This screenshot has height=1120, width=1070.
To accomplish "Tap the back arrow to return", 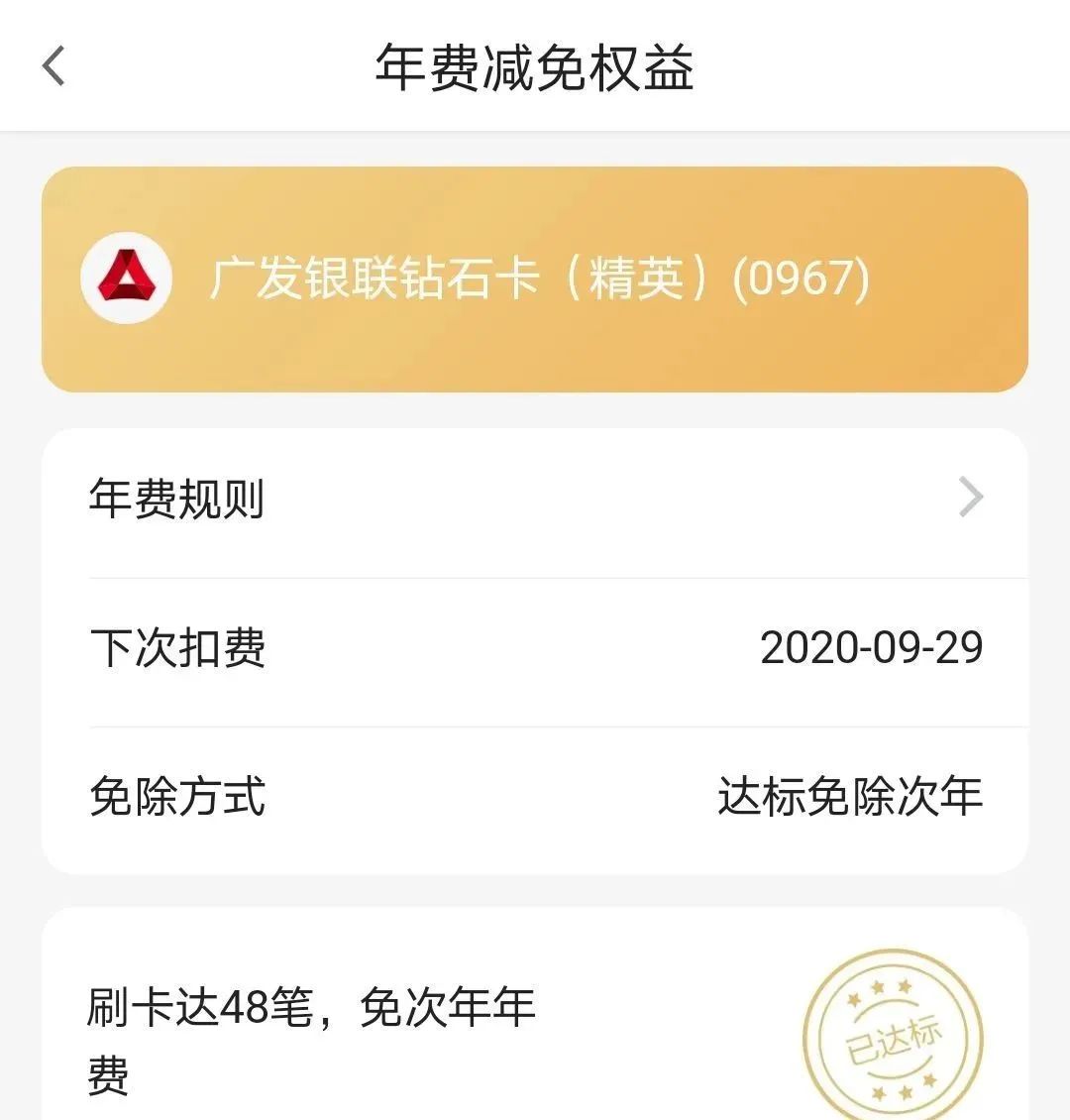I will tap(54, 65).
